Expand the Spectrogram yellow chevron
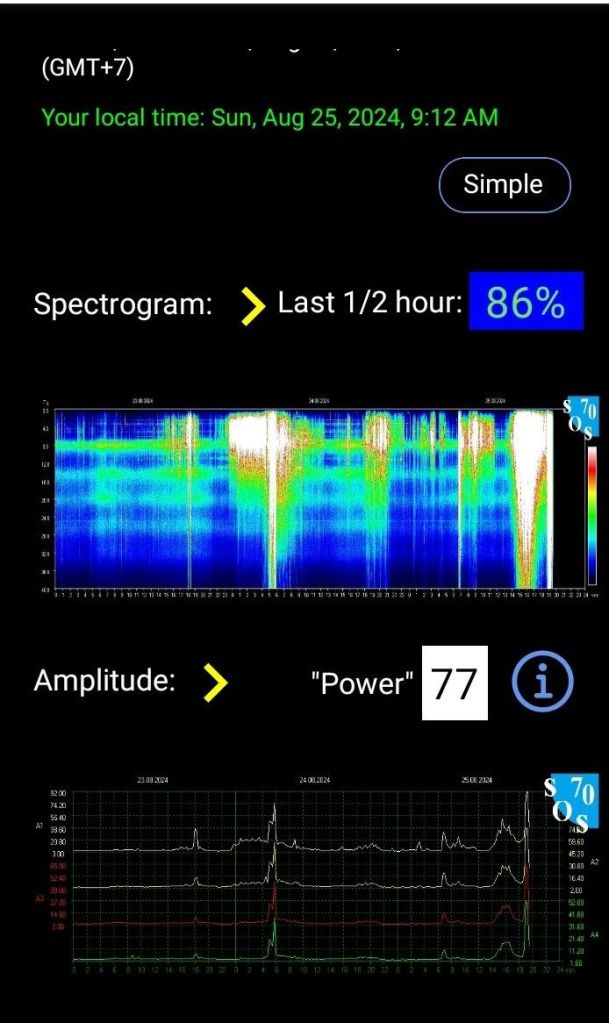609x1023 pixels. click(x=254, y=305)
